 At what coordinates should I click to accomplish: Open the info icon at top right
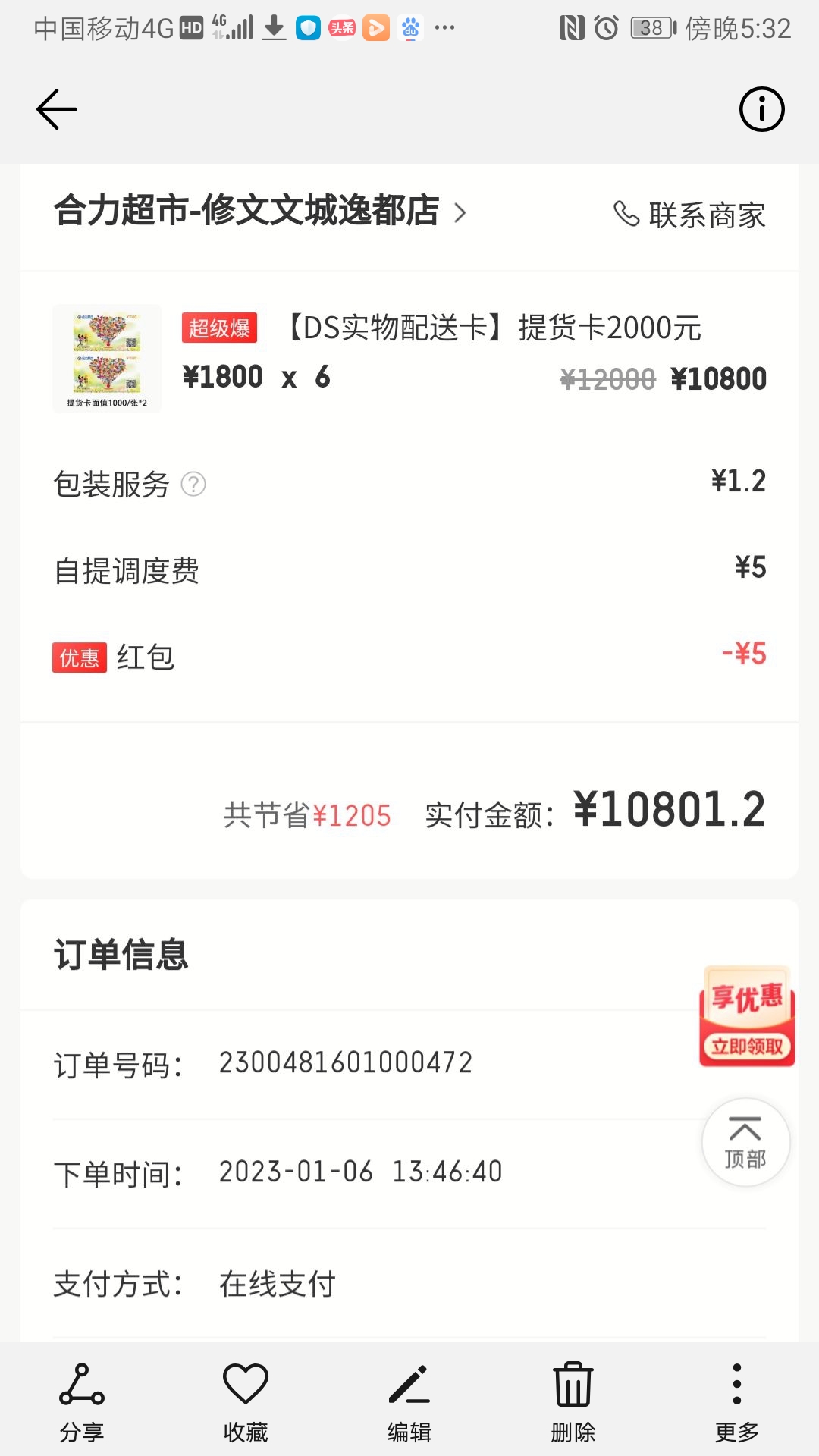(761, 110)
